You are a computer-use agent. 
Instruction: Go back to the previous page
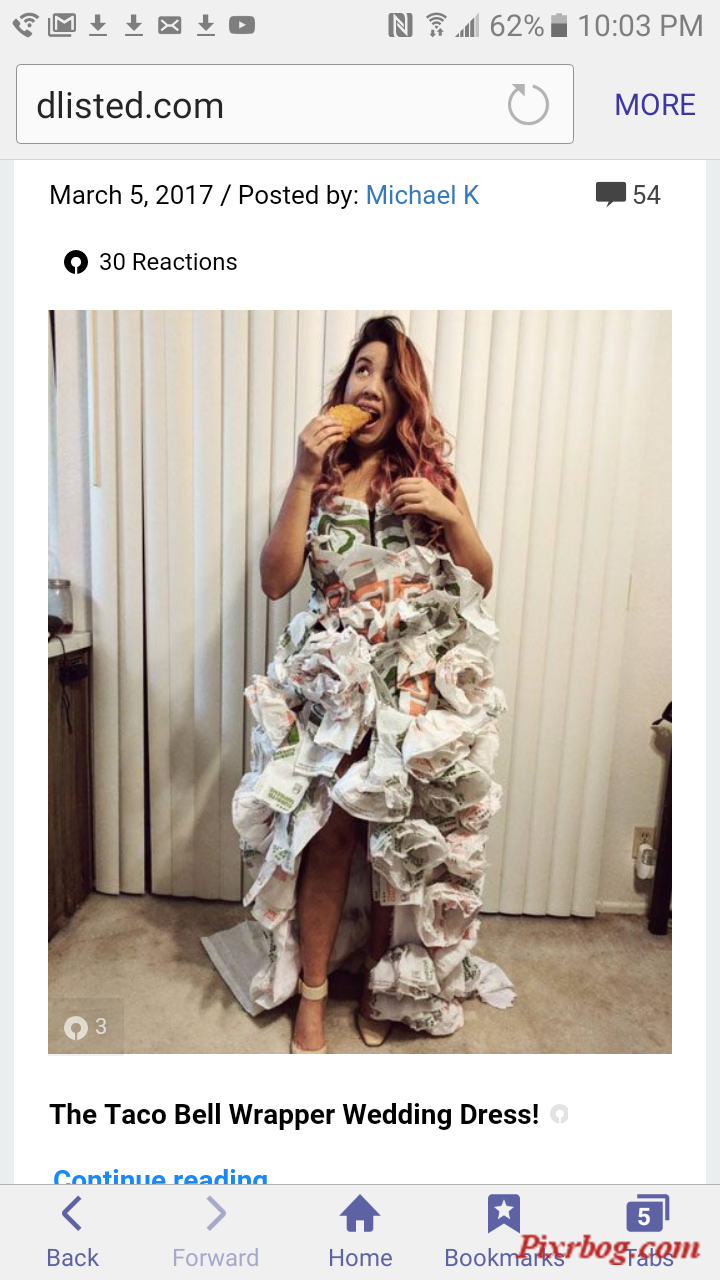click(73, 1232)
